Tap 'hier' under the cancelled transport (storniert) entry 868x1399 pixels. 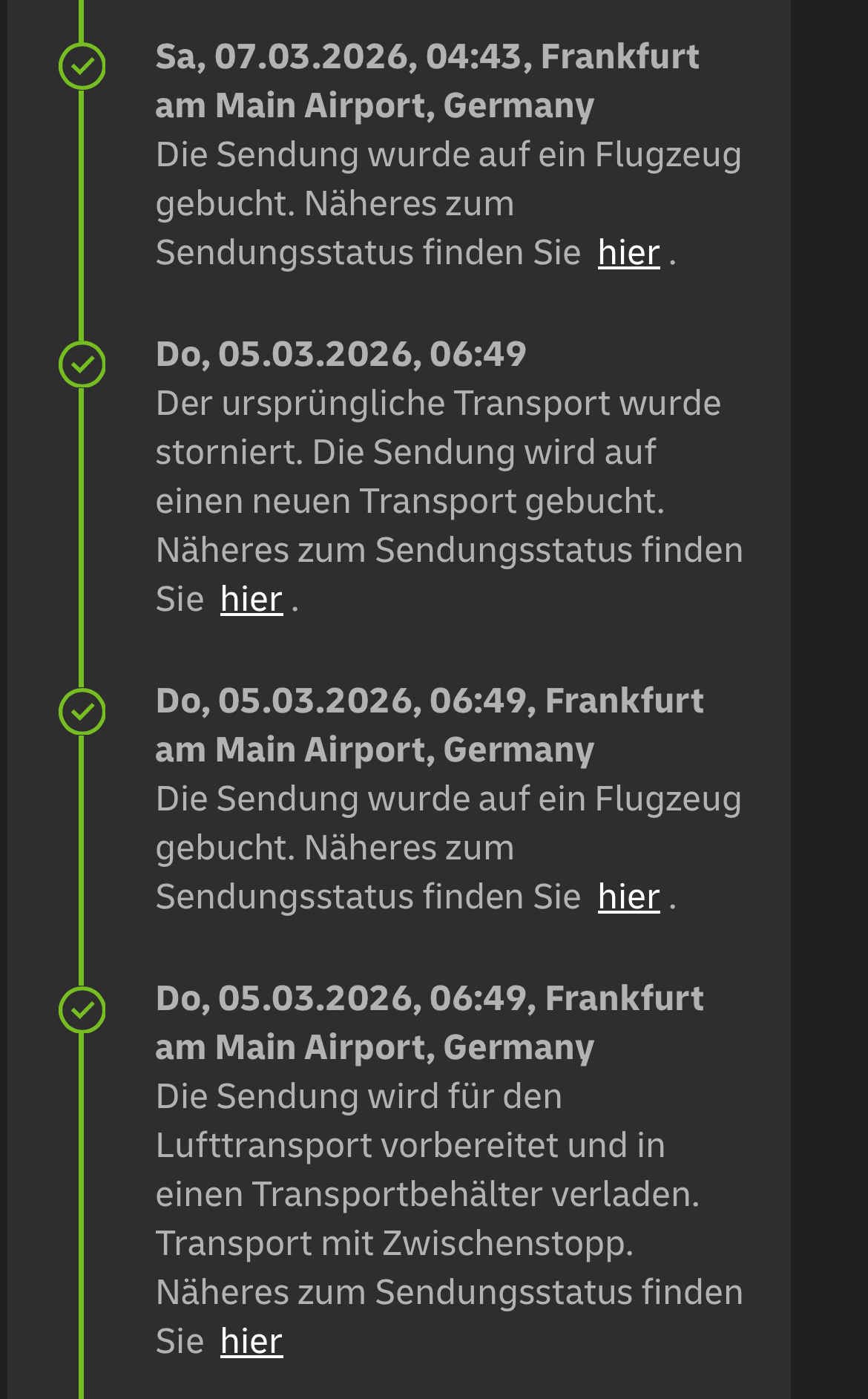tap(251, 600)
